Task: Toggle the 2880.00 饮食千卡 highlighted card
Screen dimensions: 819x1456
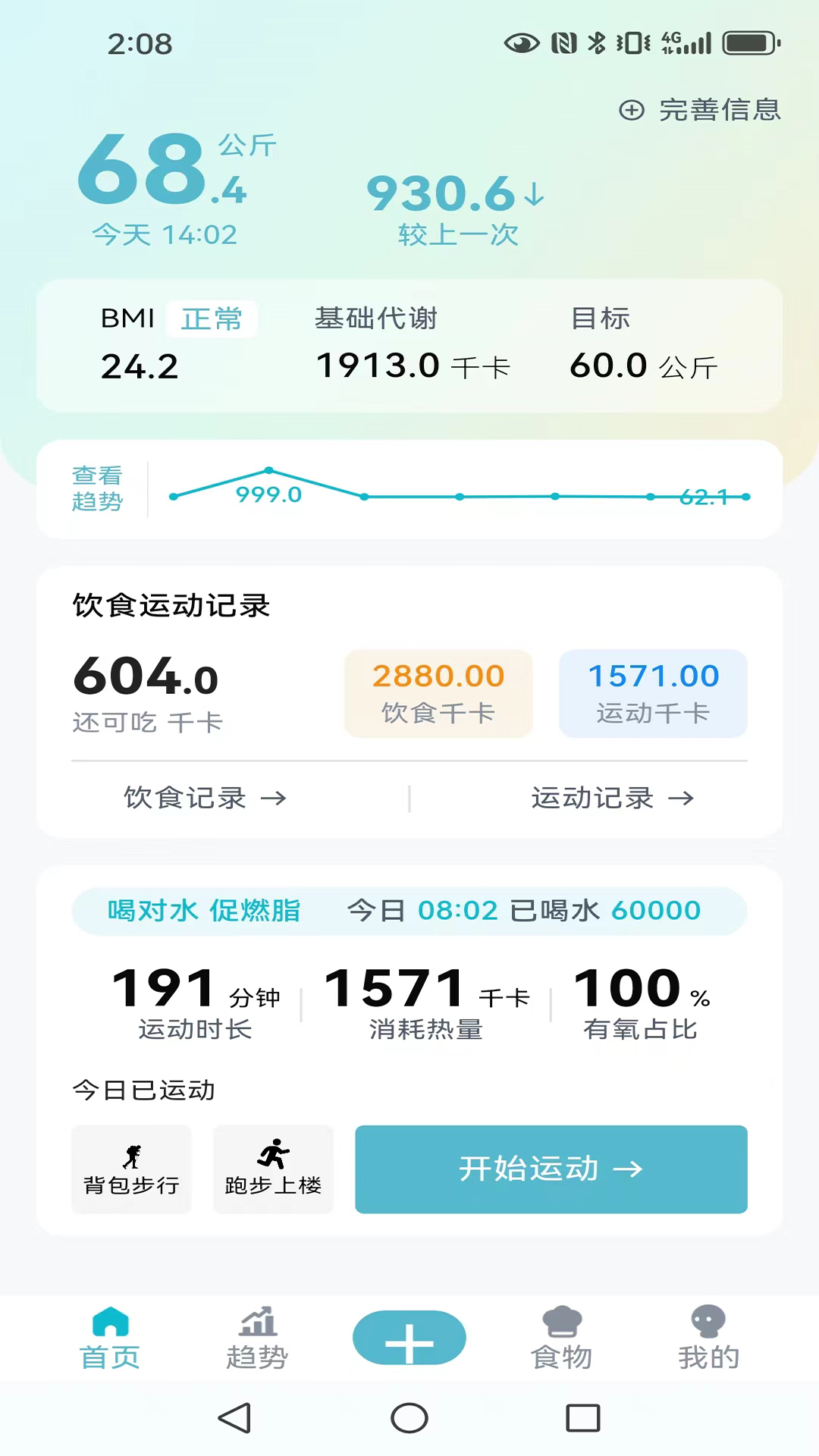Action: 438,692
